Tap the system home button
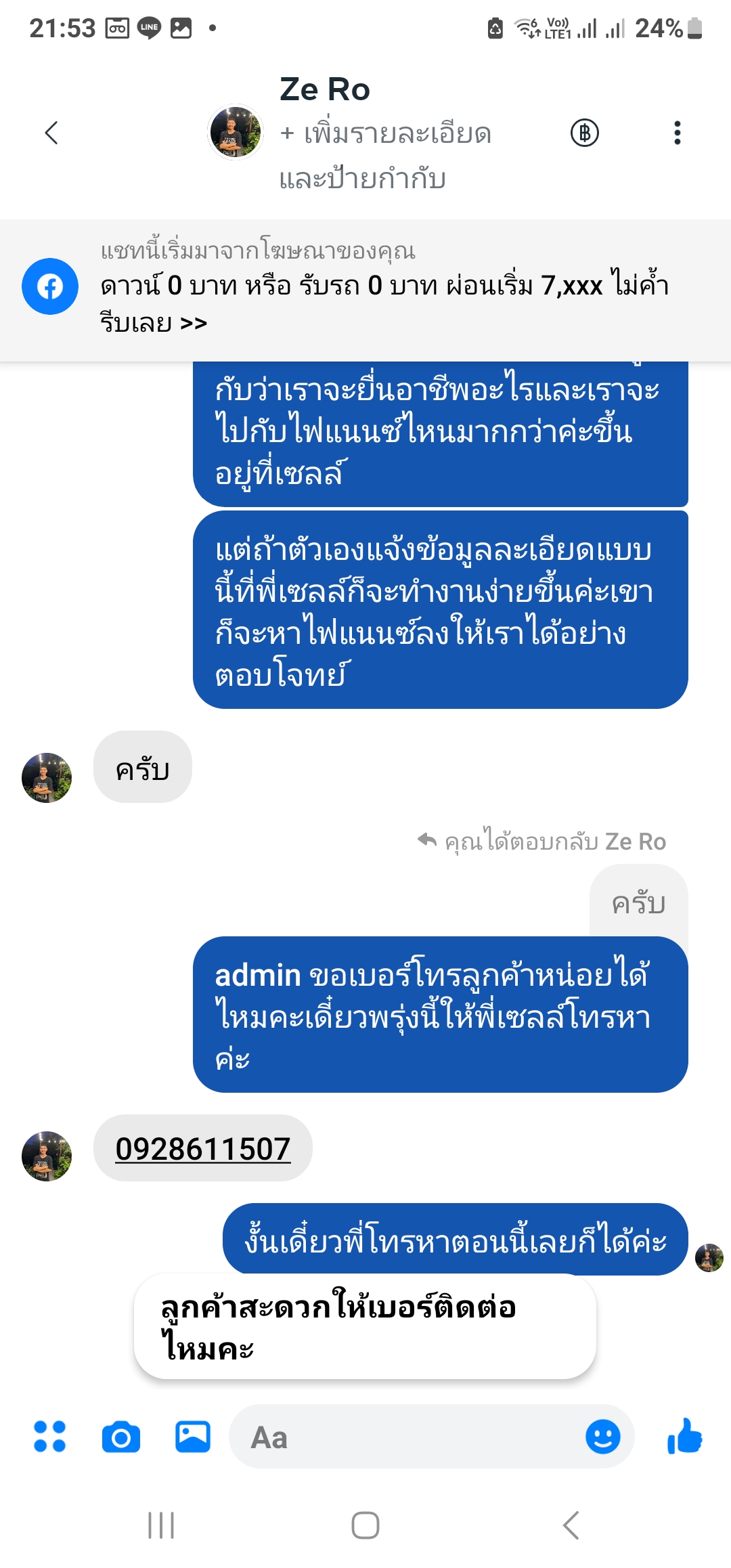The height and width of the screenshot is (1568, 731). [365, 1525]
